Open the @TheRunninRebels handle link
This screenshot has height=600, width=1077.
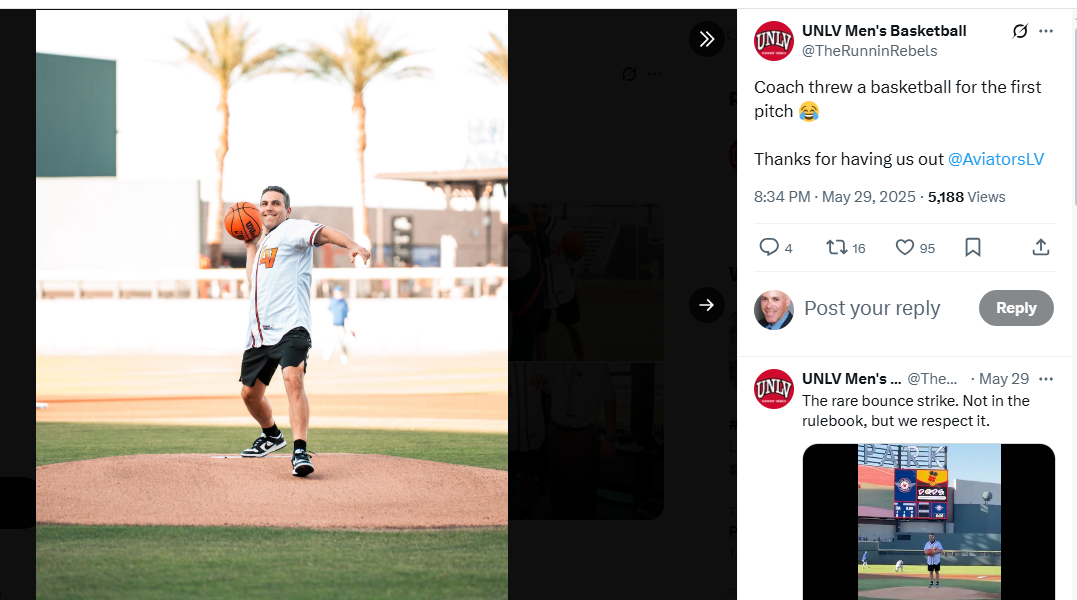869,51
